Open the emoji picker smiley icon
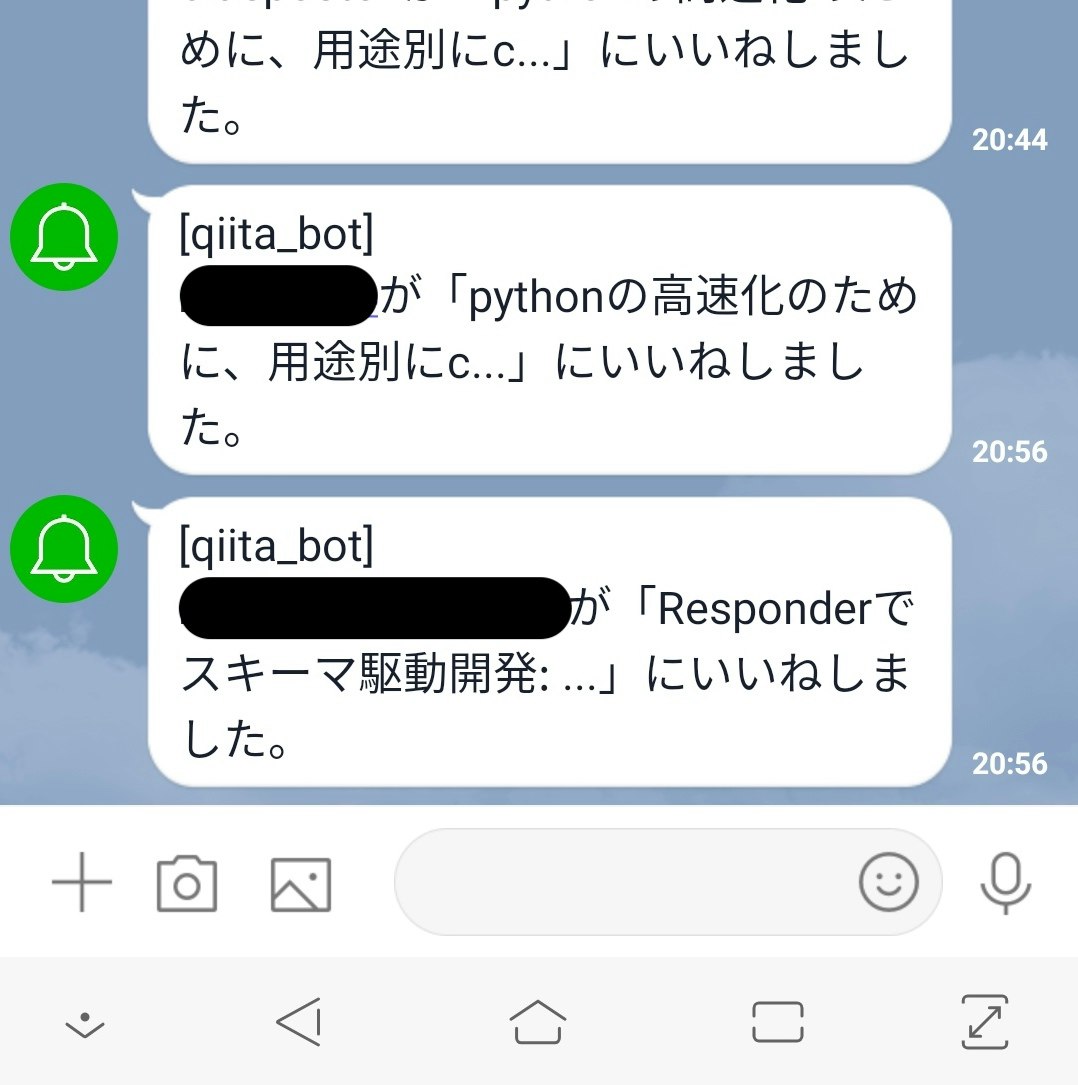Screen dimensions: 1078x1085 pyautogui.click(x=888, y=881)
